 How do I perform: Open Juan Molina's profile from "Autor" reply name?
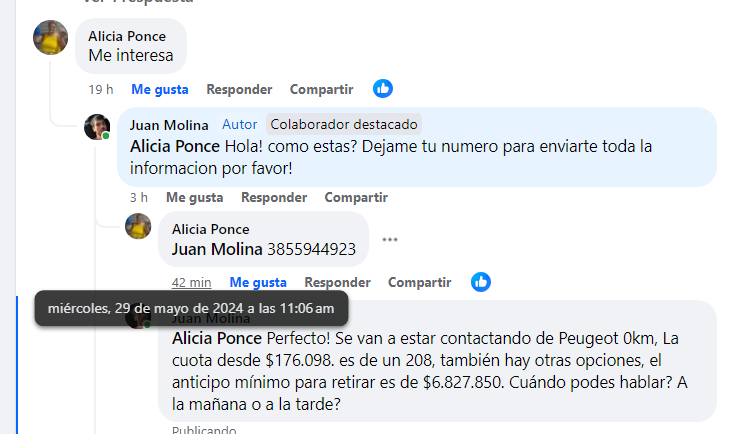tap(170, 125)
